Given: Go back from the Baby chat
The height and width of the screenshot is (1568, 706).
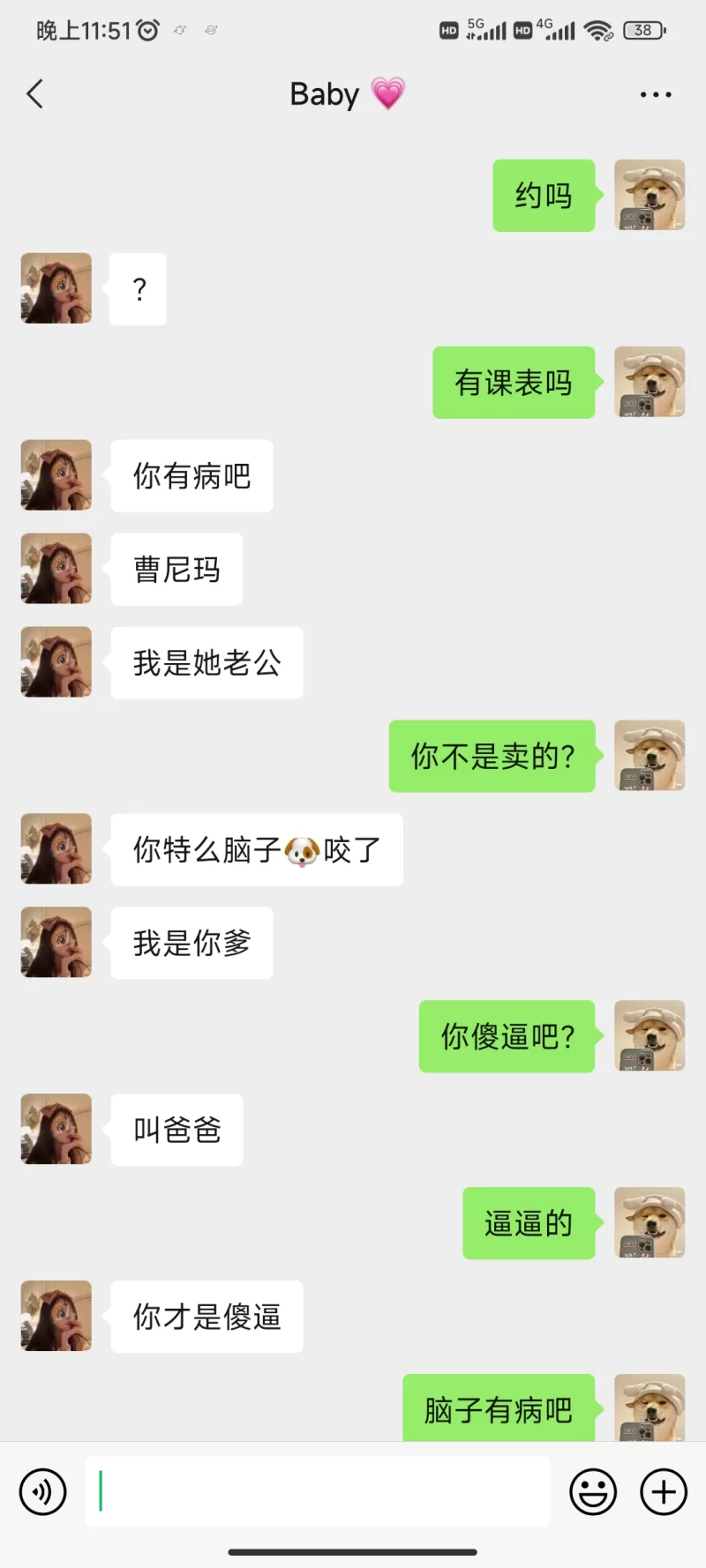Looking at the screenshot, I should click(x=35, y=93).
